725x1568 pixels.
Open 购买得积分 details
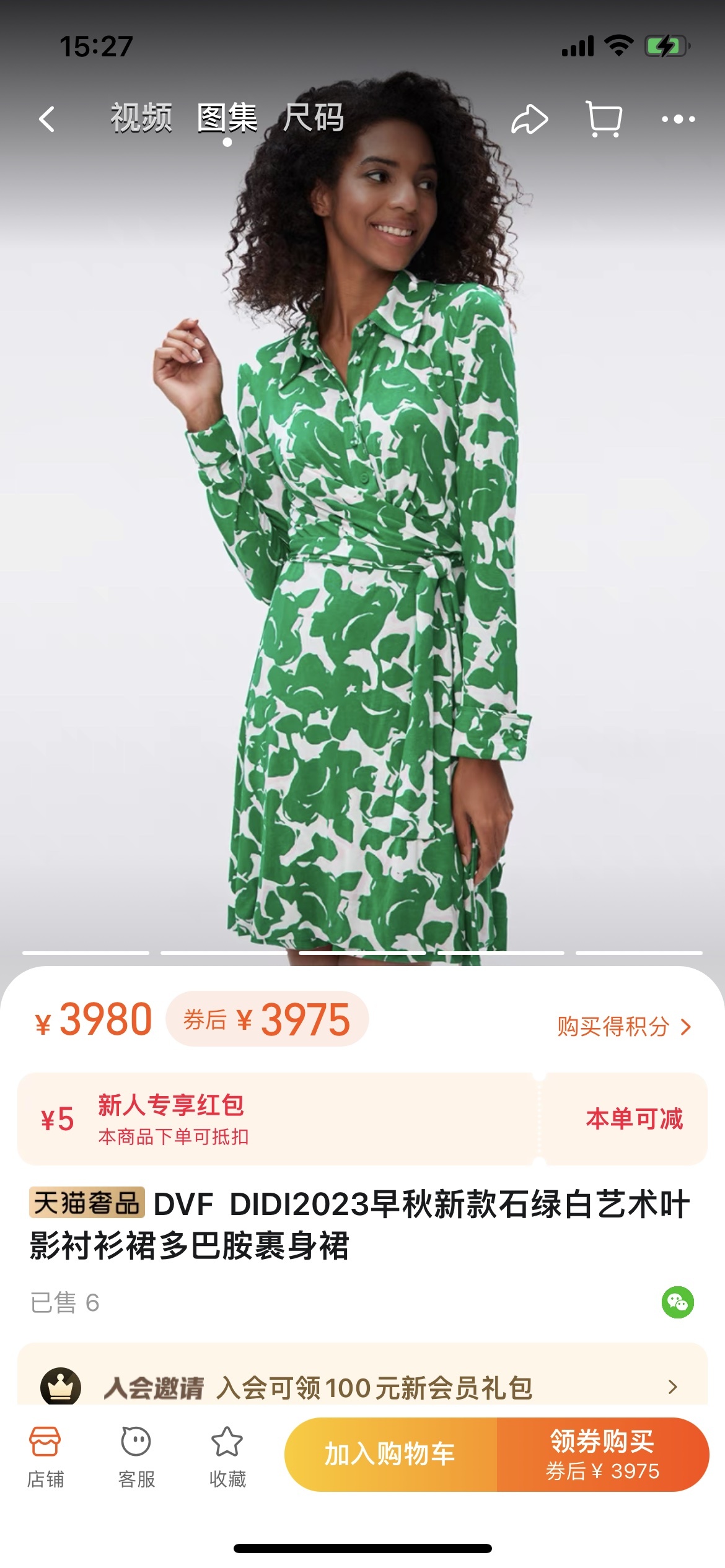click(623, 1026)
